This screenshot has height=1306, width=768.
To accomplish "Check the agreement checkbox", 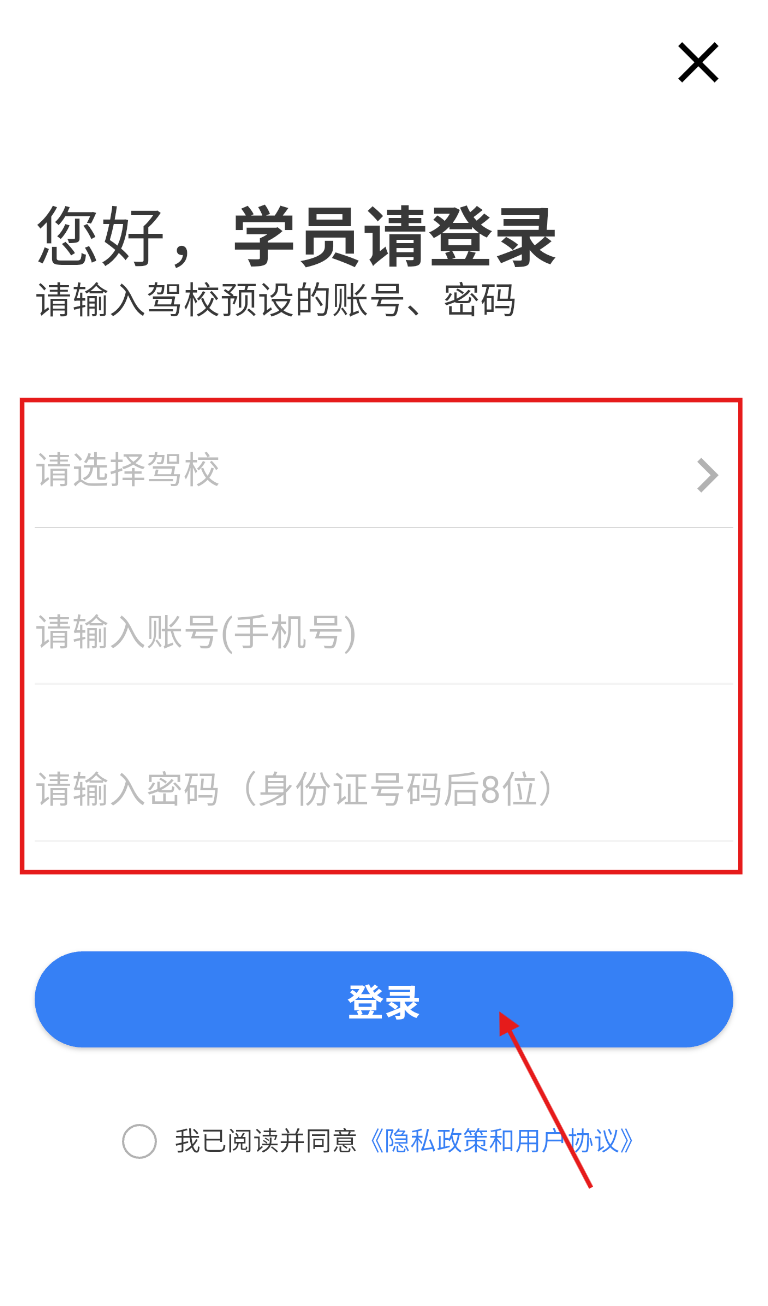I will [139, 1141].
